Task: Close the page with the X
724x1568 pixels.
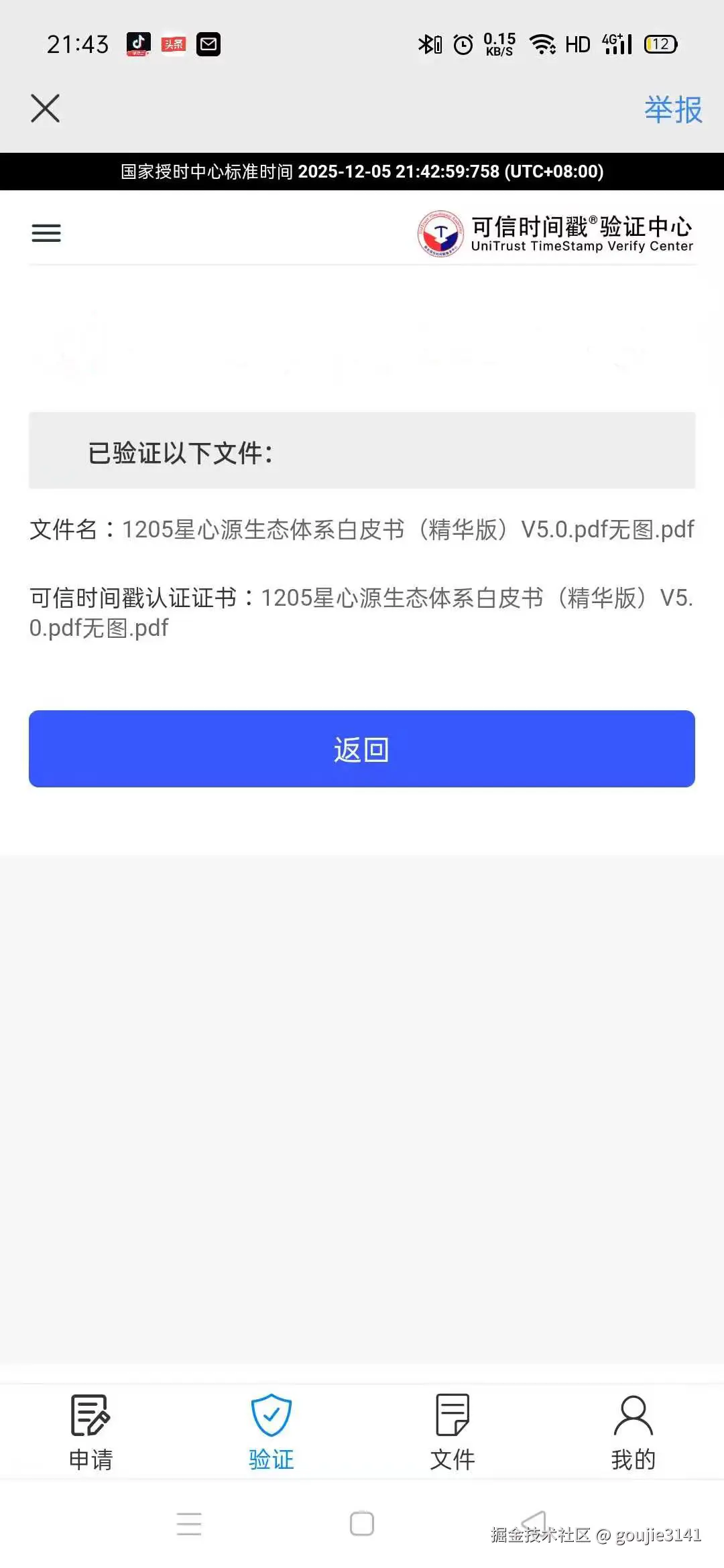Action: (45, 109)
